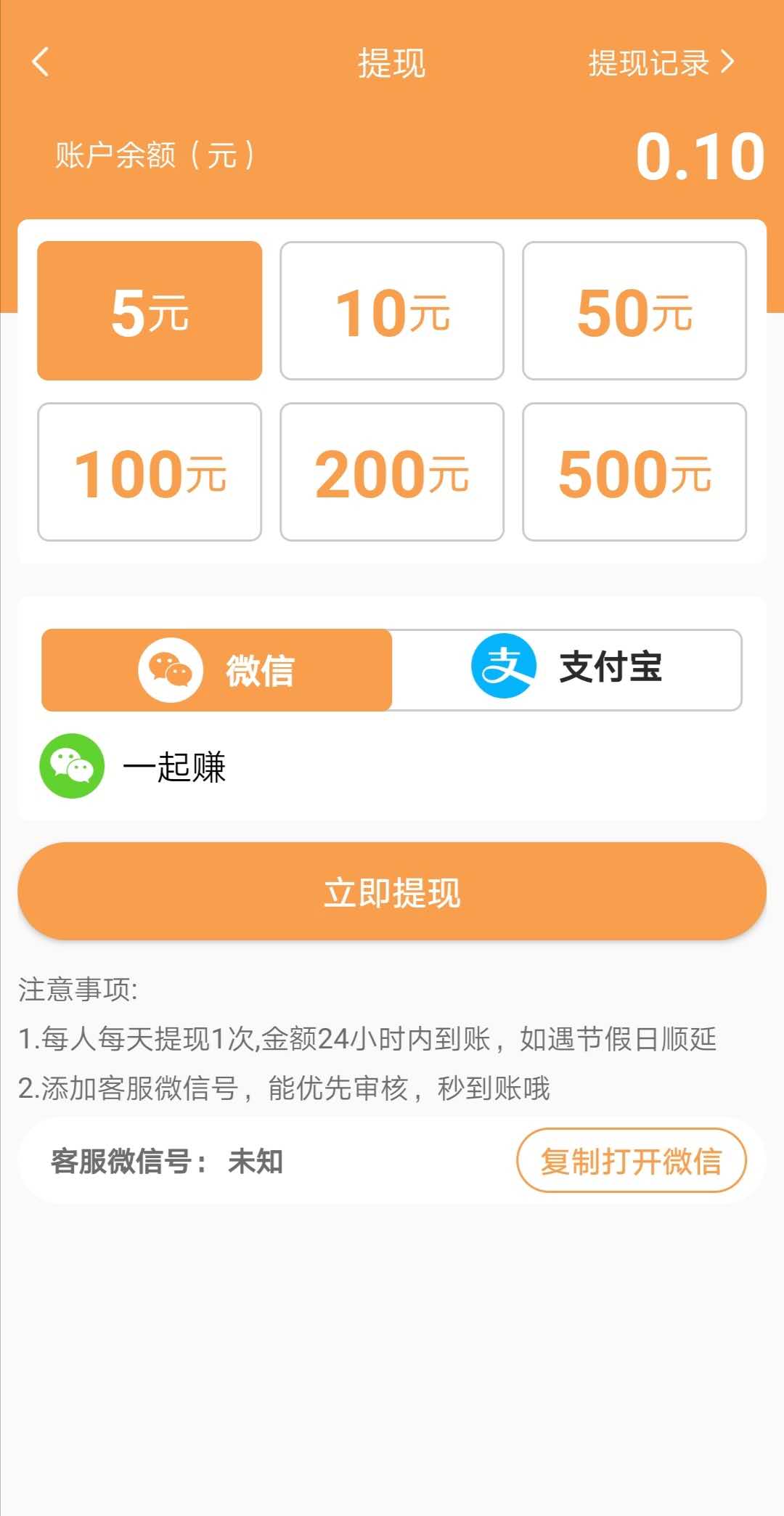Choose the 10元 amount option
784x1516 pixels.
[x=392, y=311]
